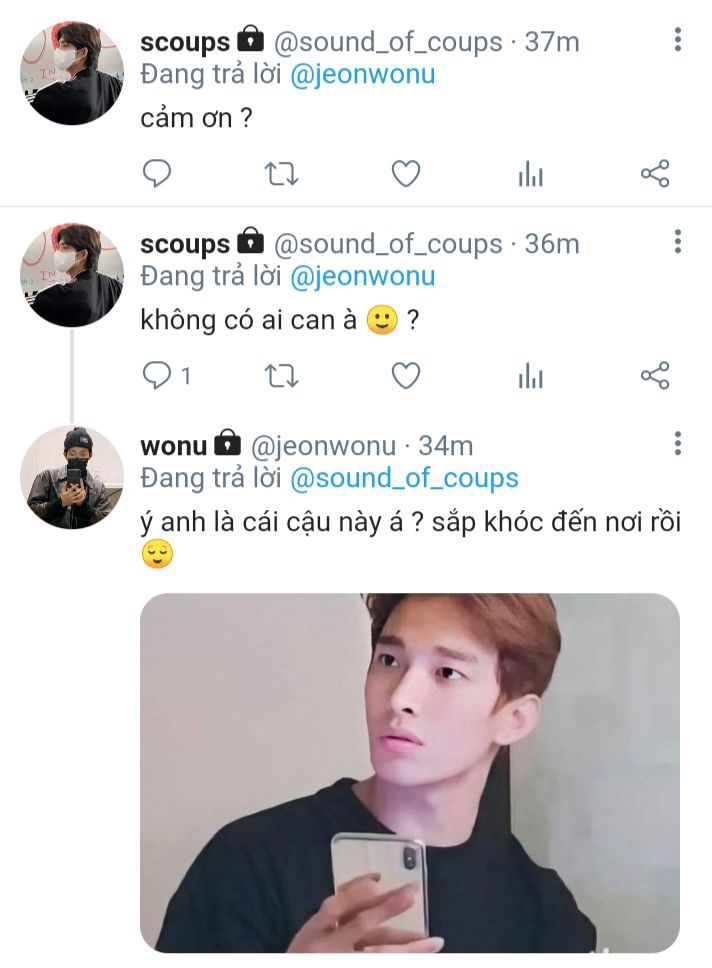Open the three-dot menu on wonu's reply

[678, 443]
